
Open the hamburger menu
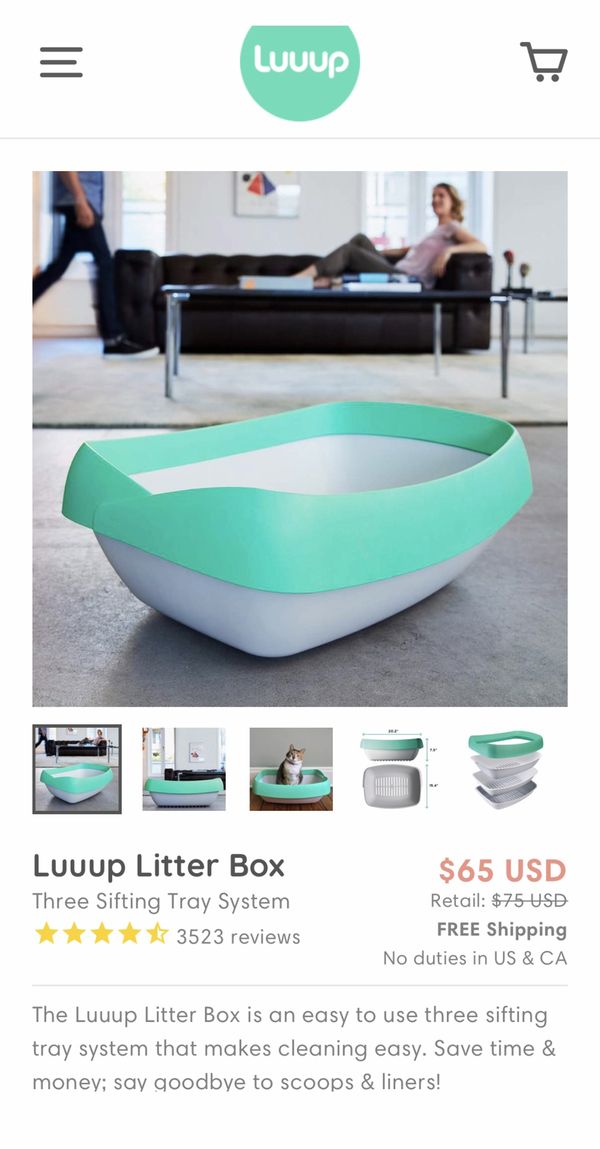pyautogui.click(x=61, y=62)
